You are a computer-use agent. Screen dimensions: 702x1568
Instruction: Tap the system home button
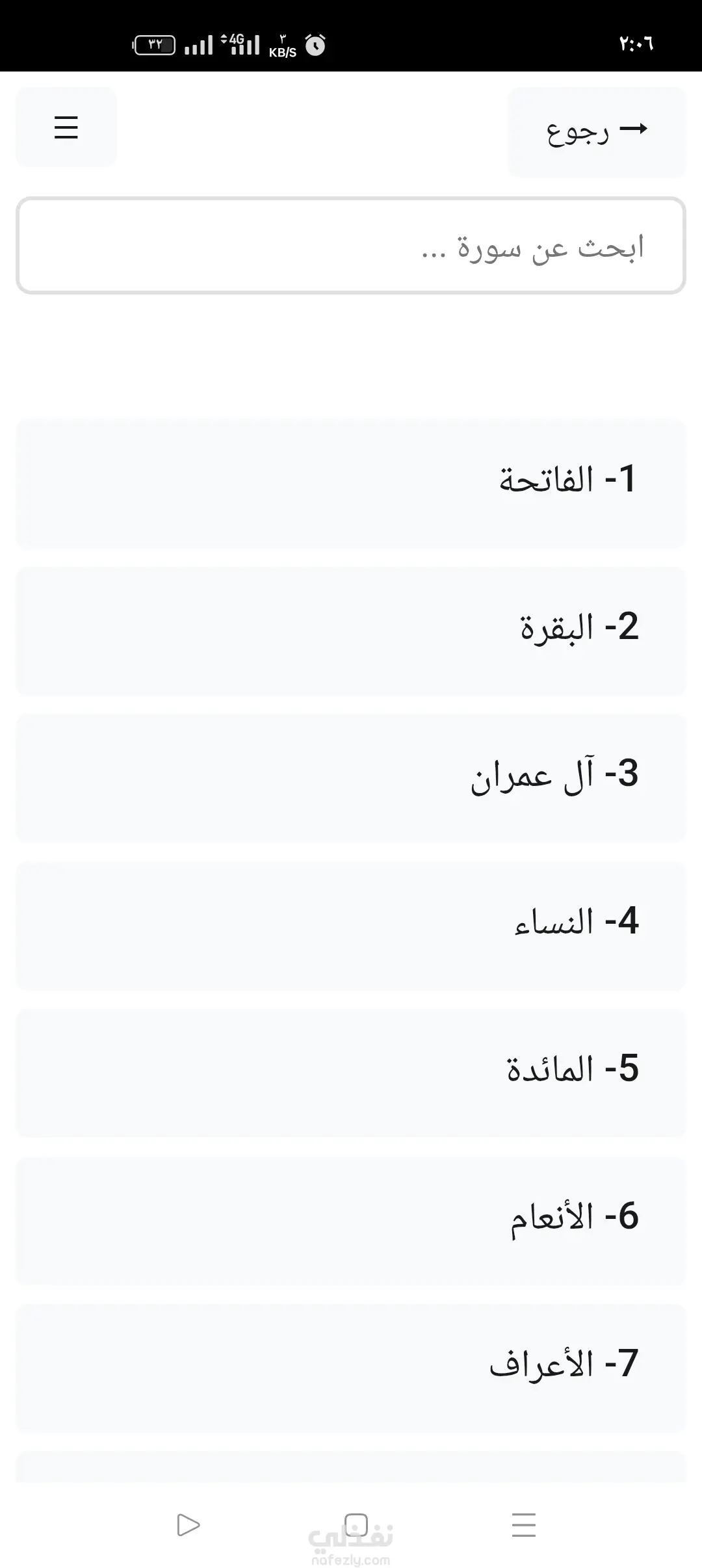coord(356,1524)
